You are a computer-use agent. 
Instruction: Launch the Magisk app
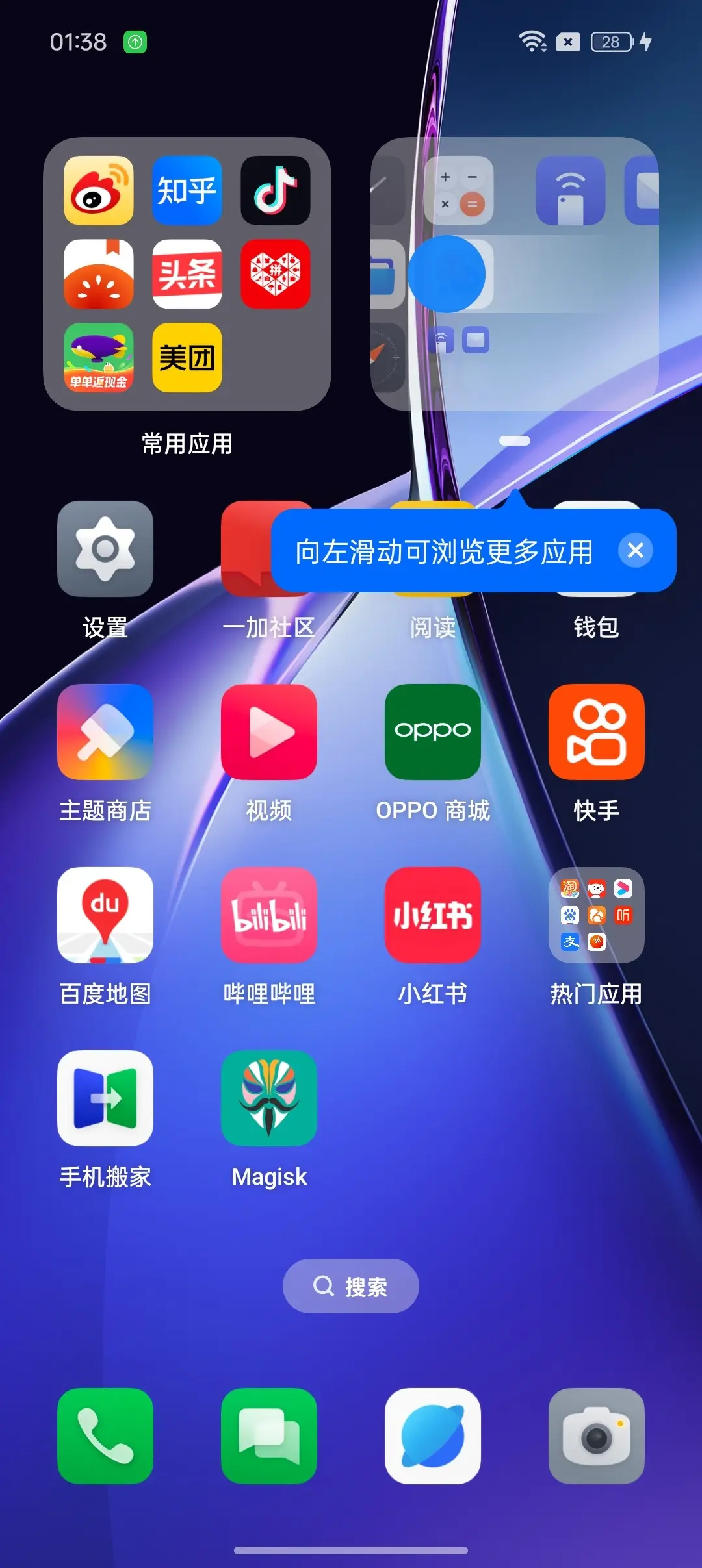pyautogui.click(x=268, y=1098)
